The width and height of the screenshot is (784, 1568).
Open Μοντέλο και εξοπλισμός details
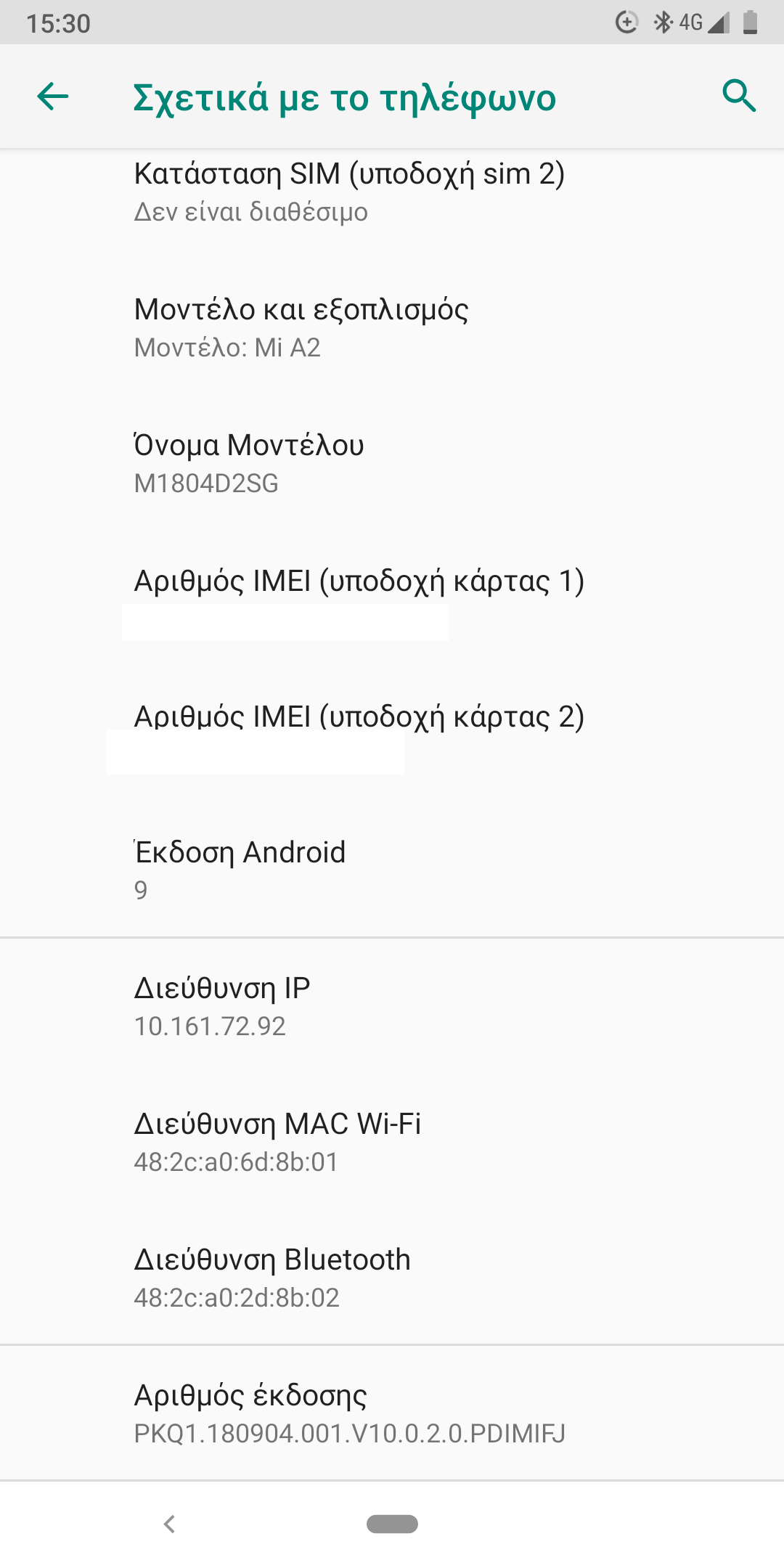click(x=301, y=327)
